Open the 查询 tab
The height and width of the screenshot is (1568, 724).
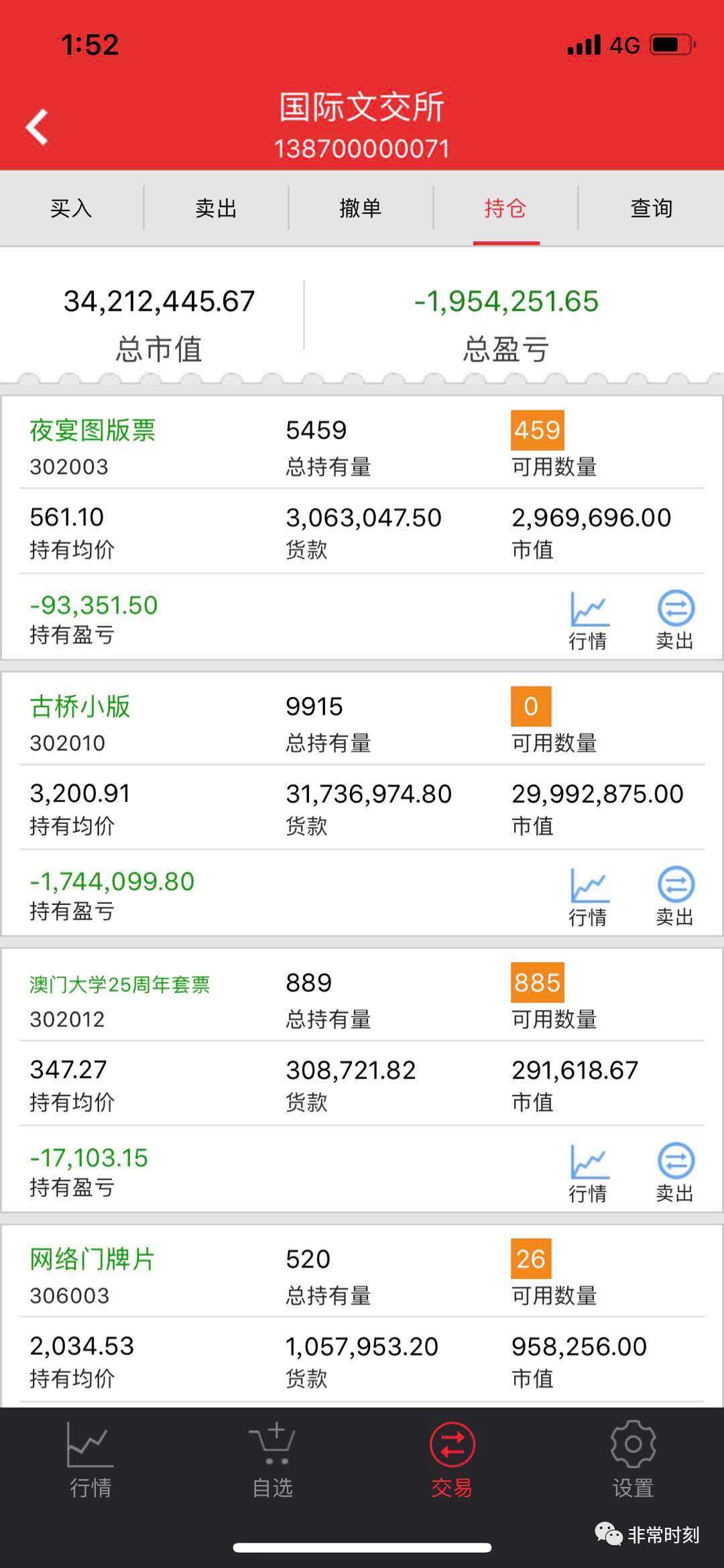651,208
